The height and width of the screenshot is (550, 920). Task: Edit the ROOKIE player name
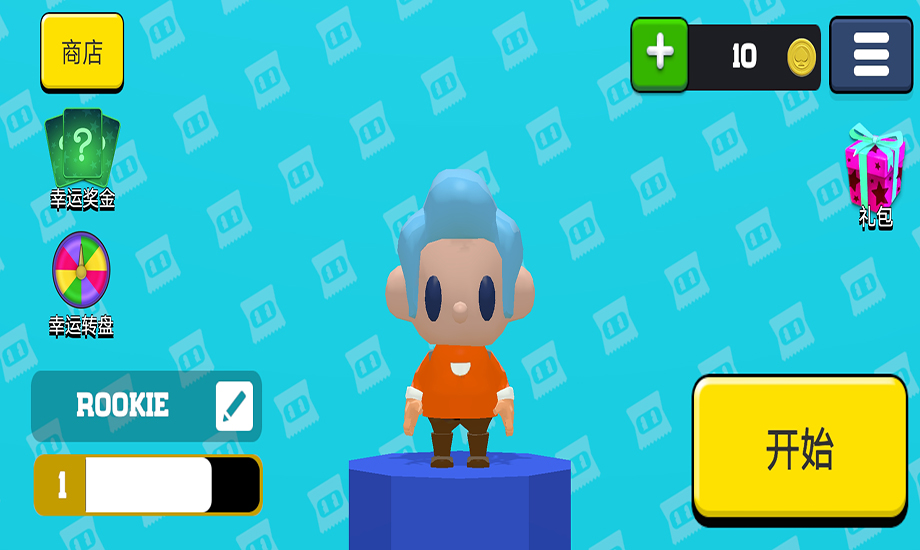coord(234,406)
